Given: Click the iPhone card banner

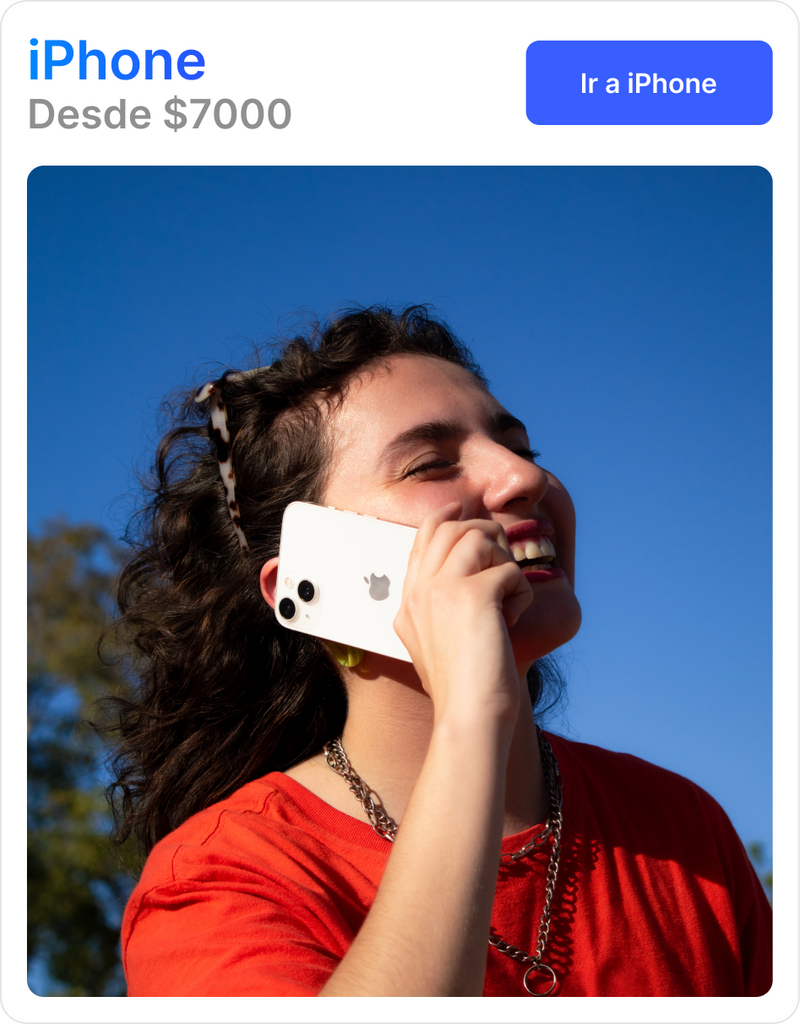Looking at the screenshot, I should pyautogui.click(x=400, y=512).
